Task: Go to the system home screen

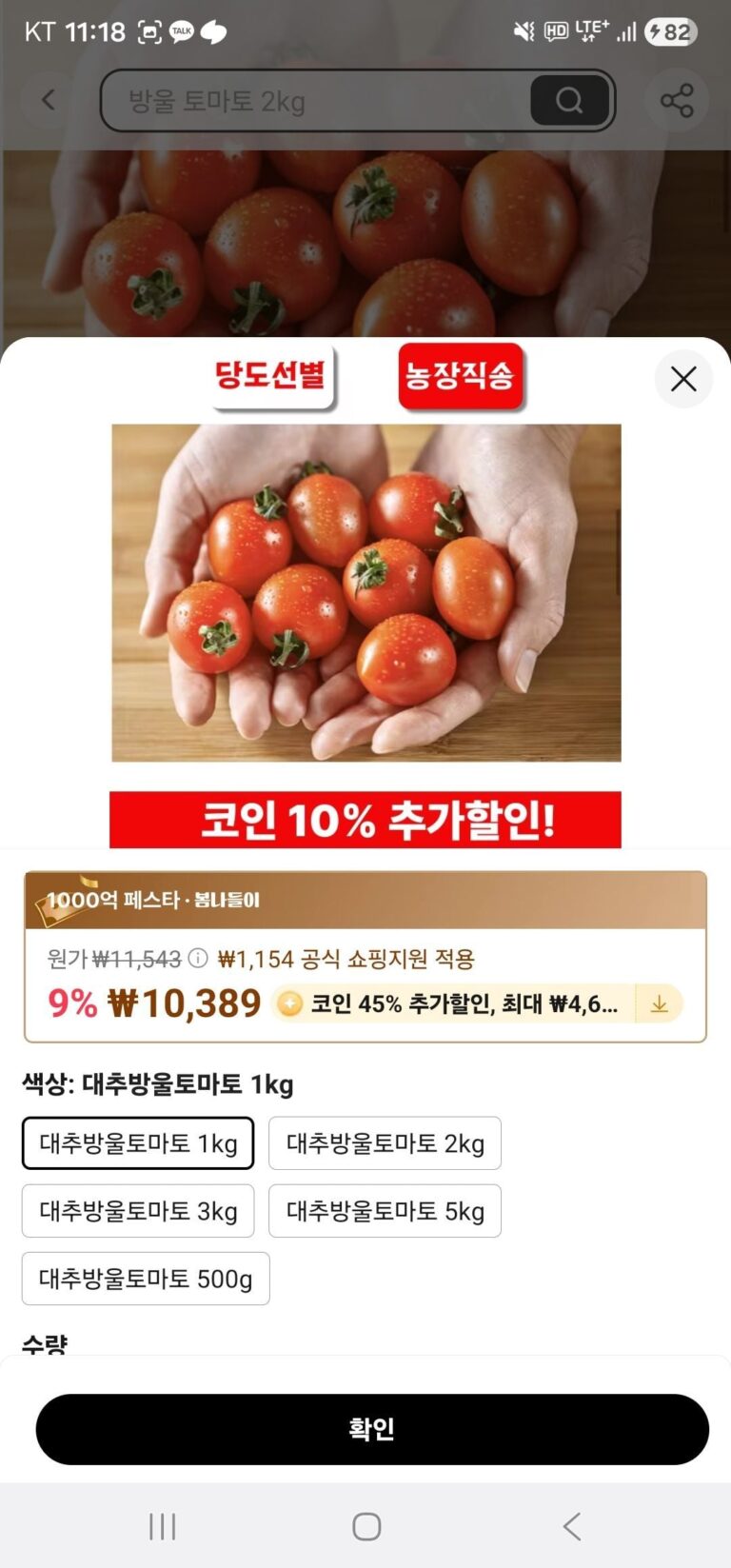Action: tap(366, 1526)
